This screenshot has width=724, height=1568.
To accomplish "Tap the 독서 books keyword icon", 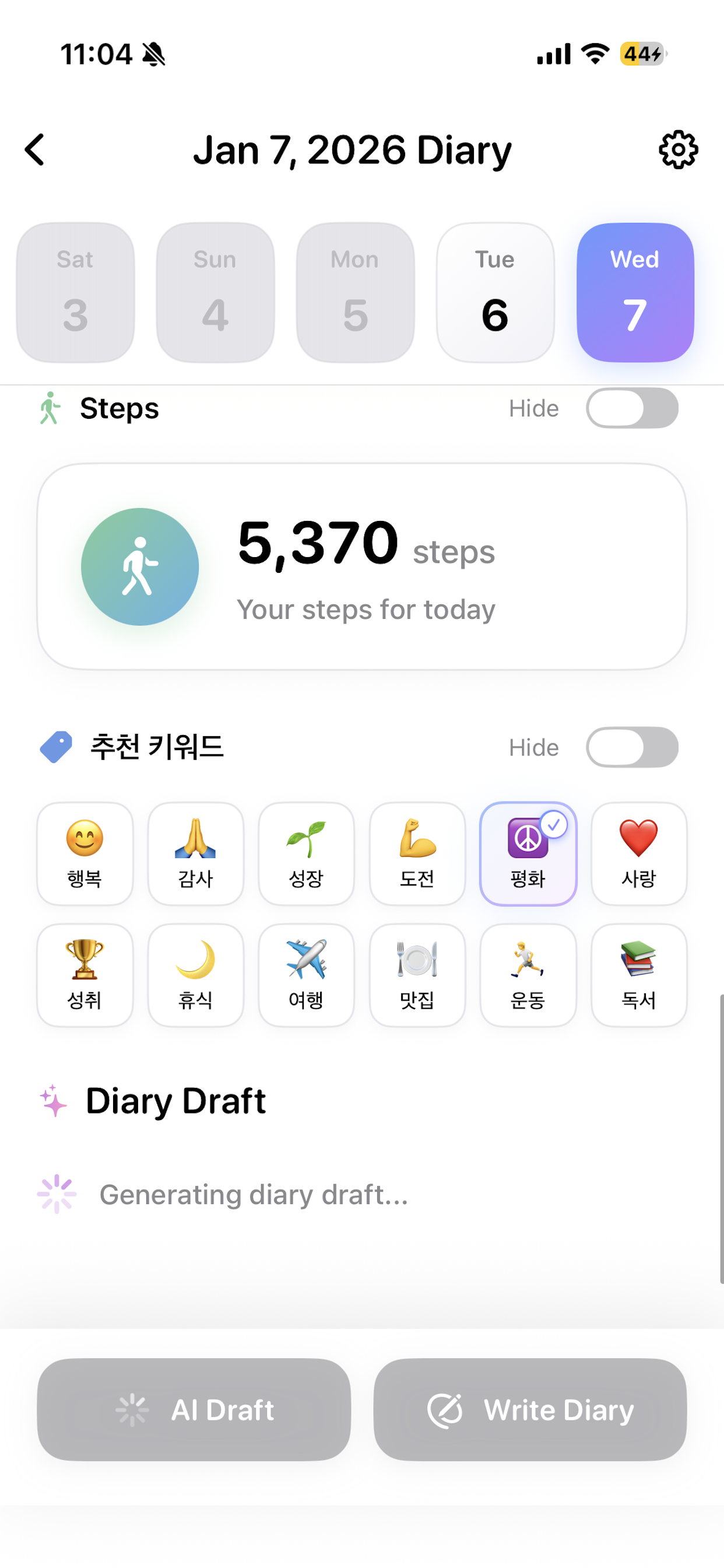I will point(639,975).
